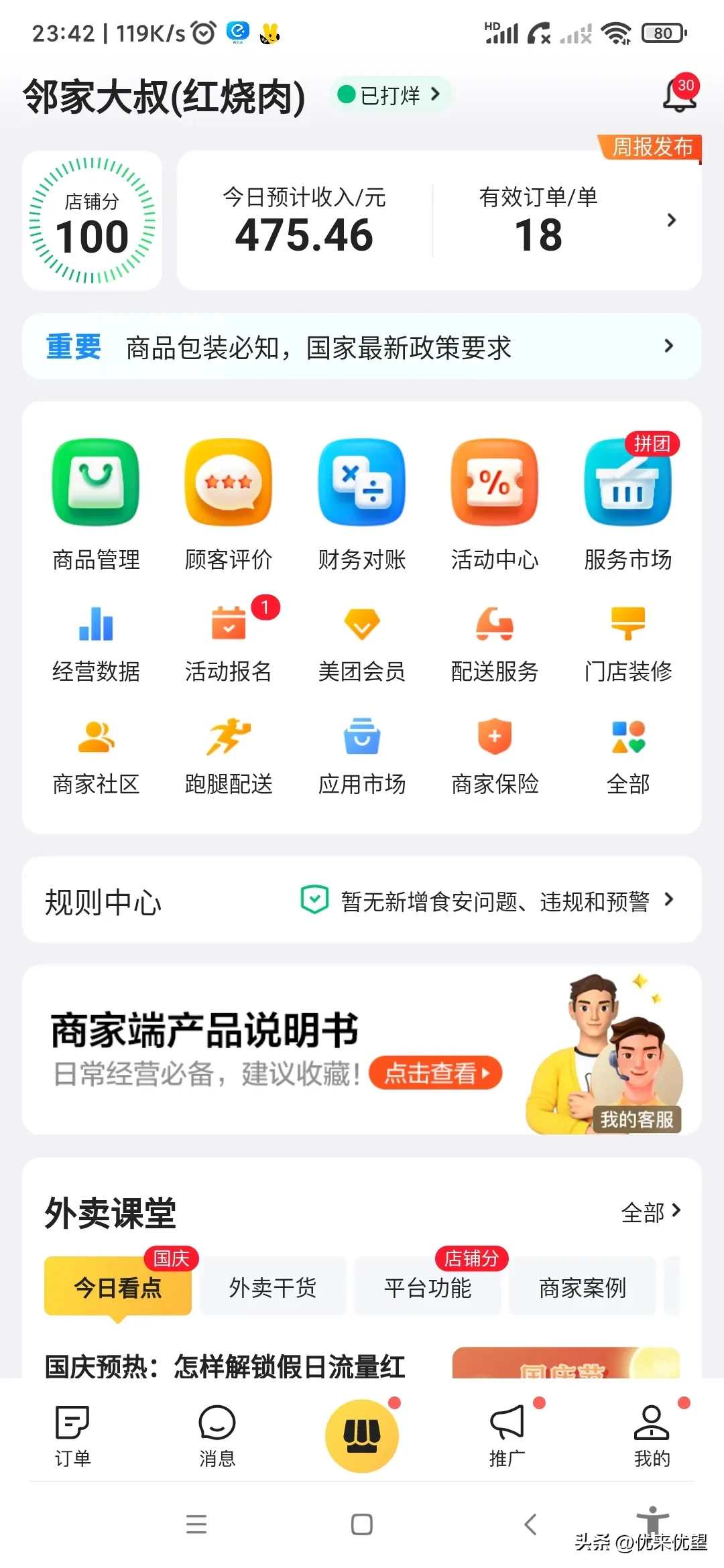Viewport: 724px width, 1568px height.
Task: Tap 点击查看 on the product manual banner
Action: point(435,1073)
